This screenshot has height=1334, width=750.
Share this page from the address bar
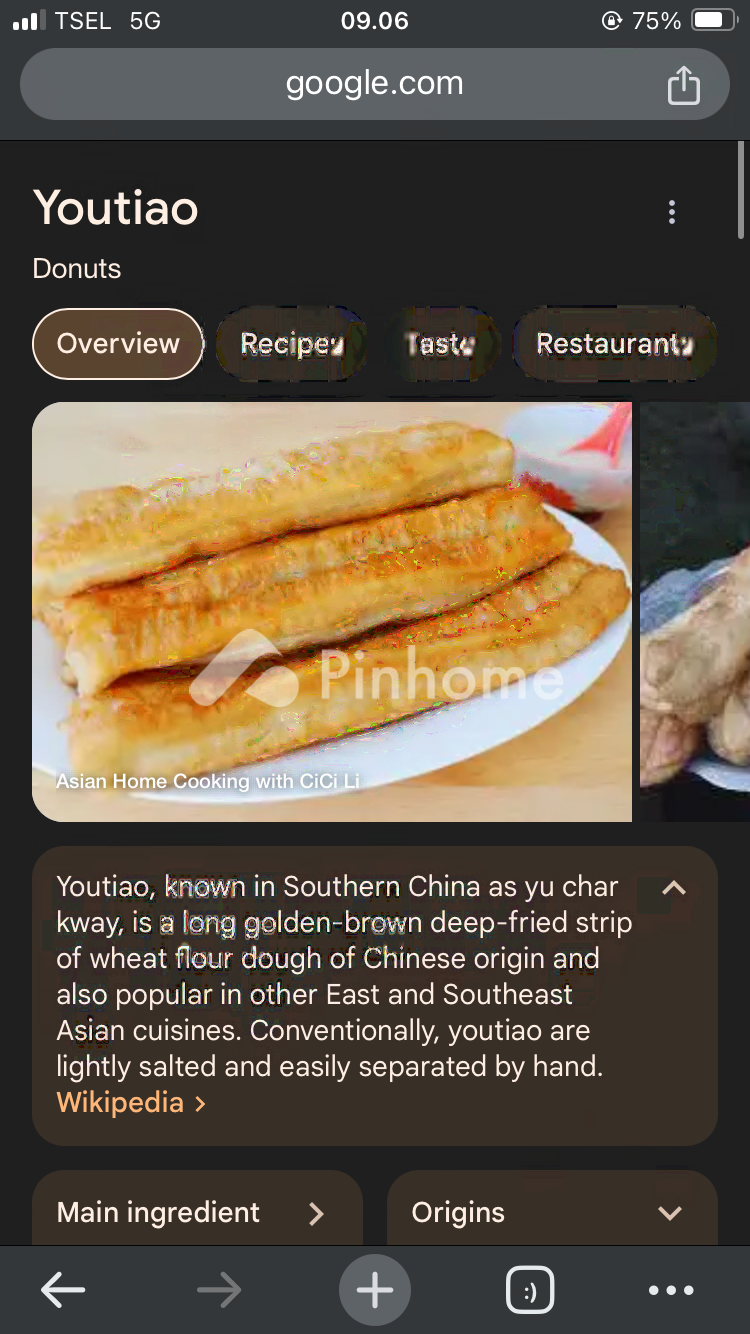pos(684,85)
